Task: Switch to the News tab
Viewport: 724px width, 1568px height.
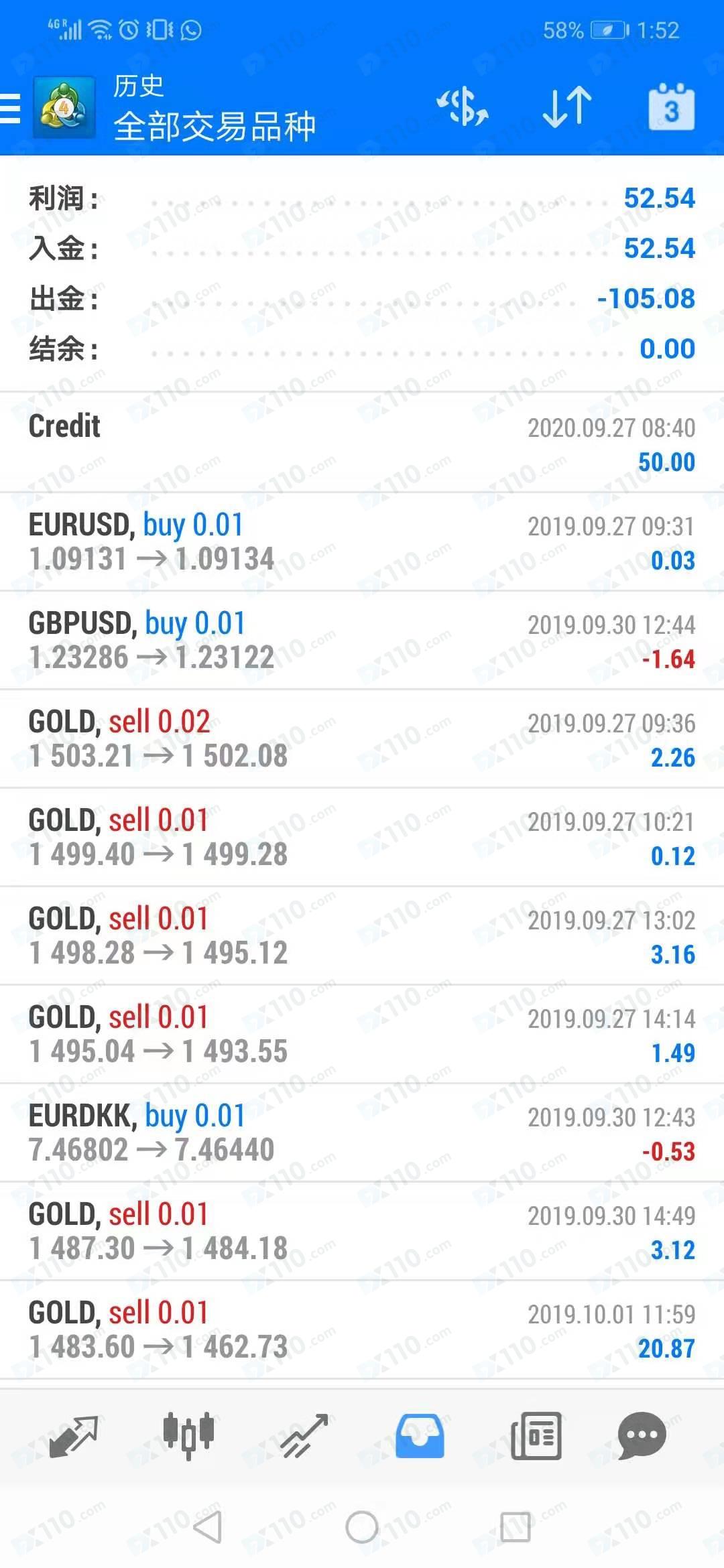Action: [x=536, y=1436]
